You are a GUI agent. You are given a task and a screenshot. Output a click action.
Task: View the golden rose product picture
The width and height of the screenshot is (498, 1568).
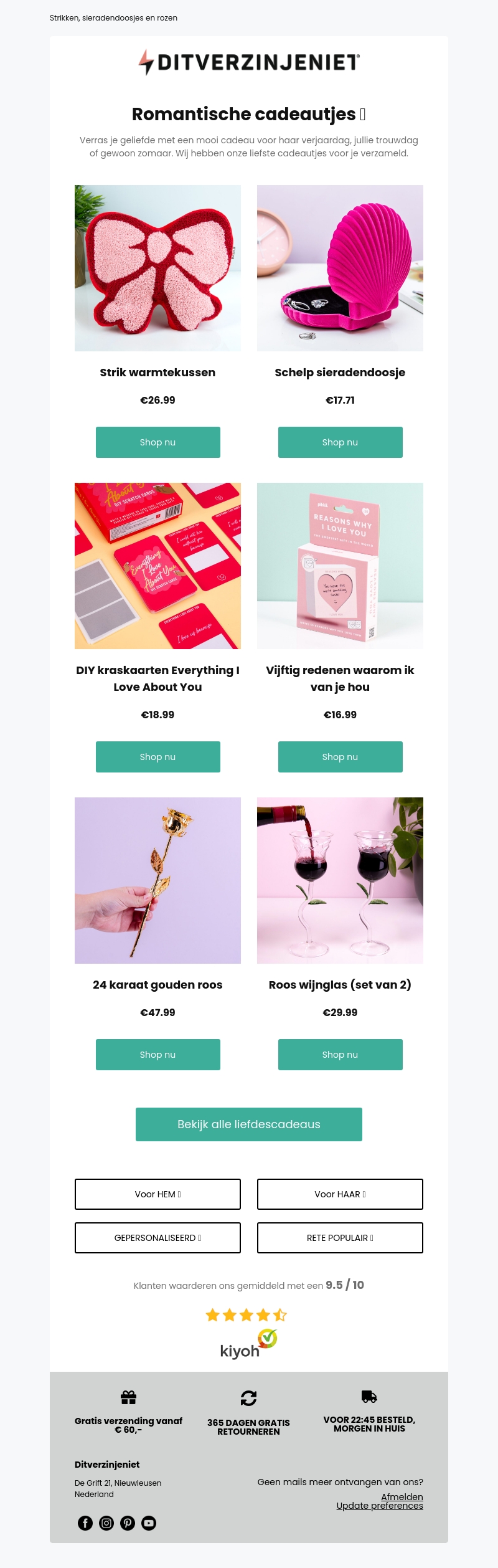coord(157,880)
